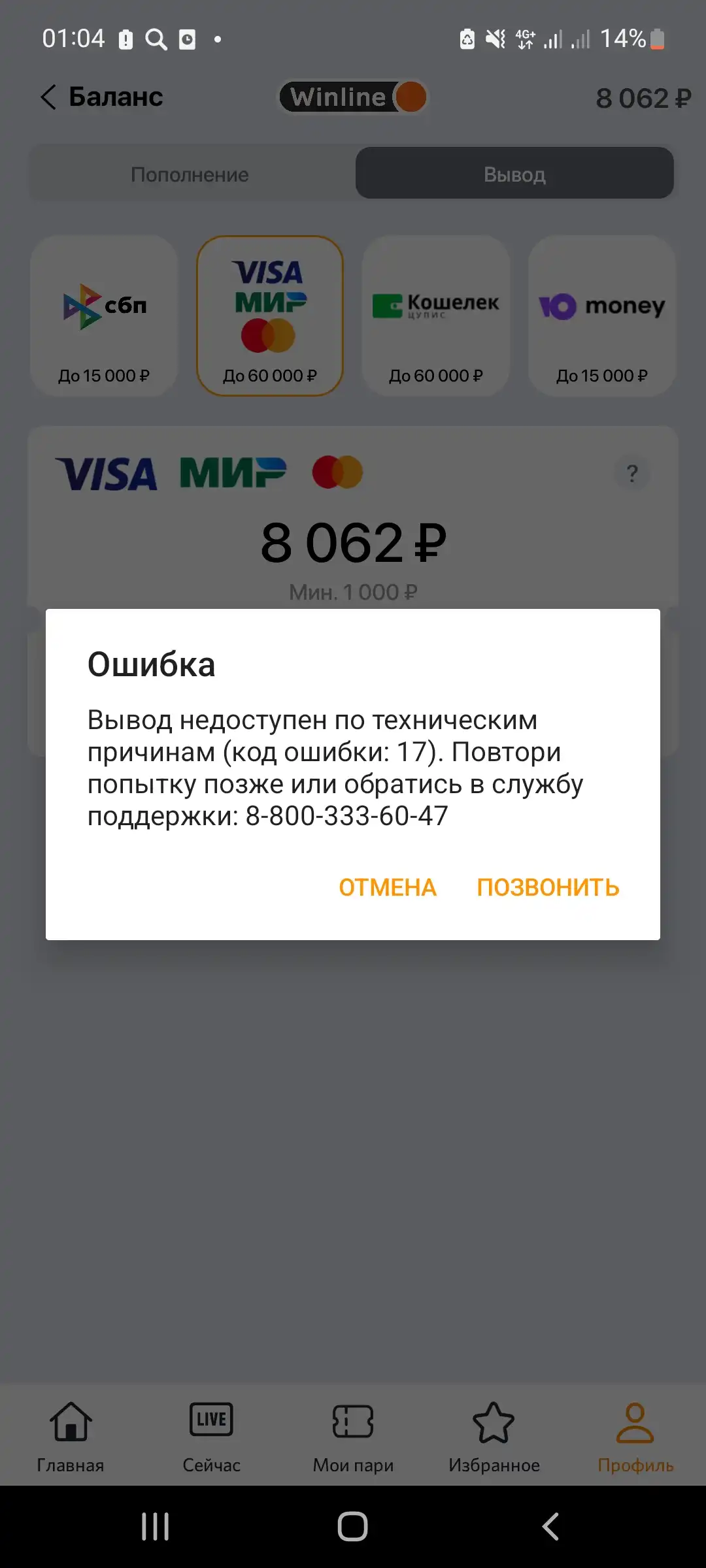Select the Вывод tab
This screenshot has height=1568, width=706.
[x=514, y=173]
